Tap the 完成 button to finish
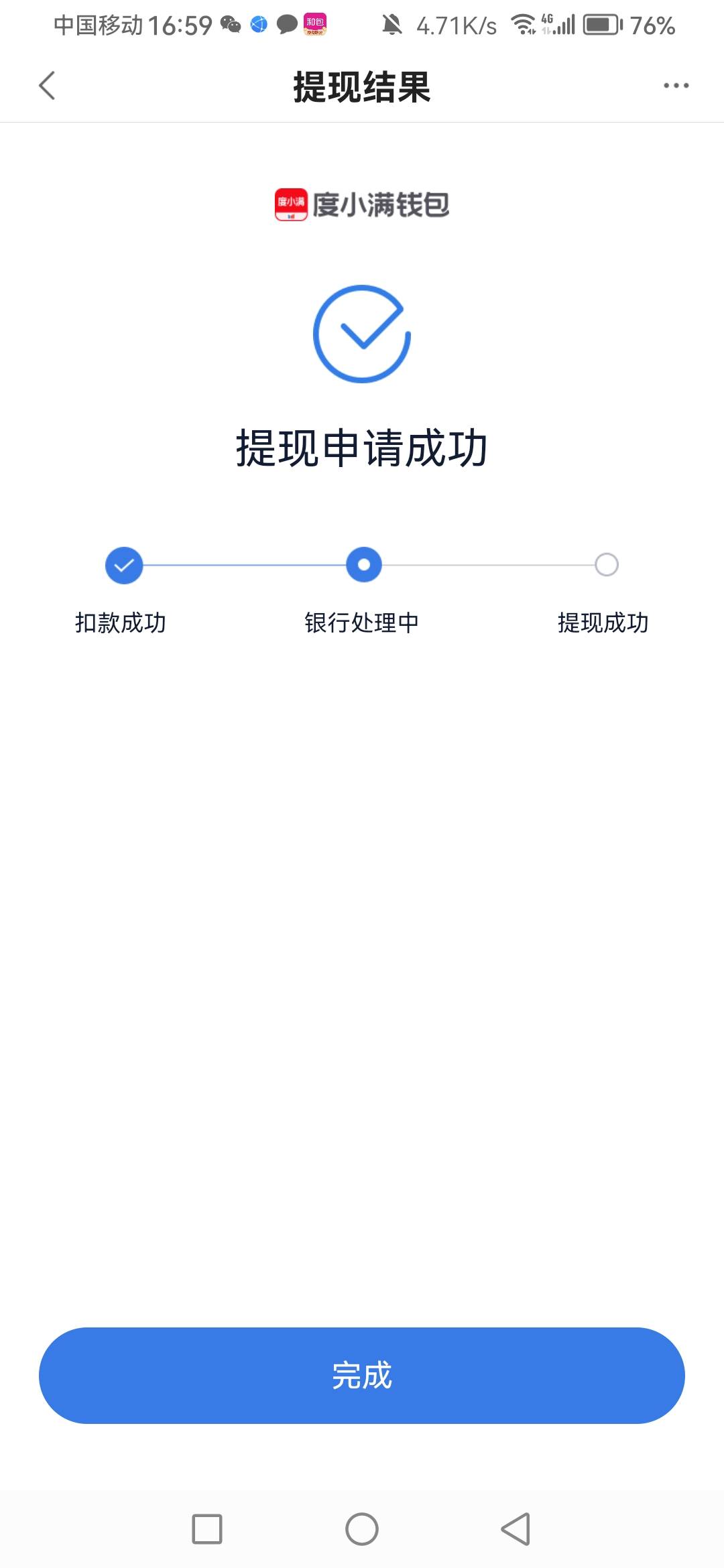Viewport: 724px width, 1568px height. [x=362, y=1375]
